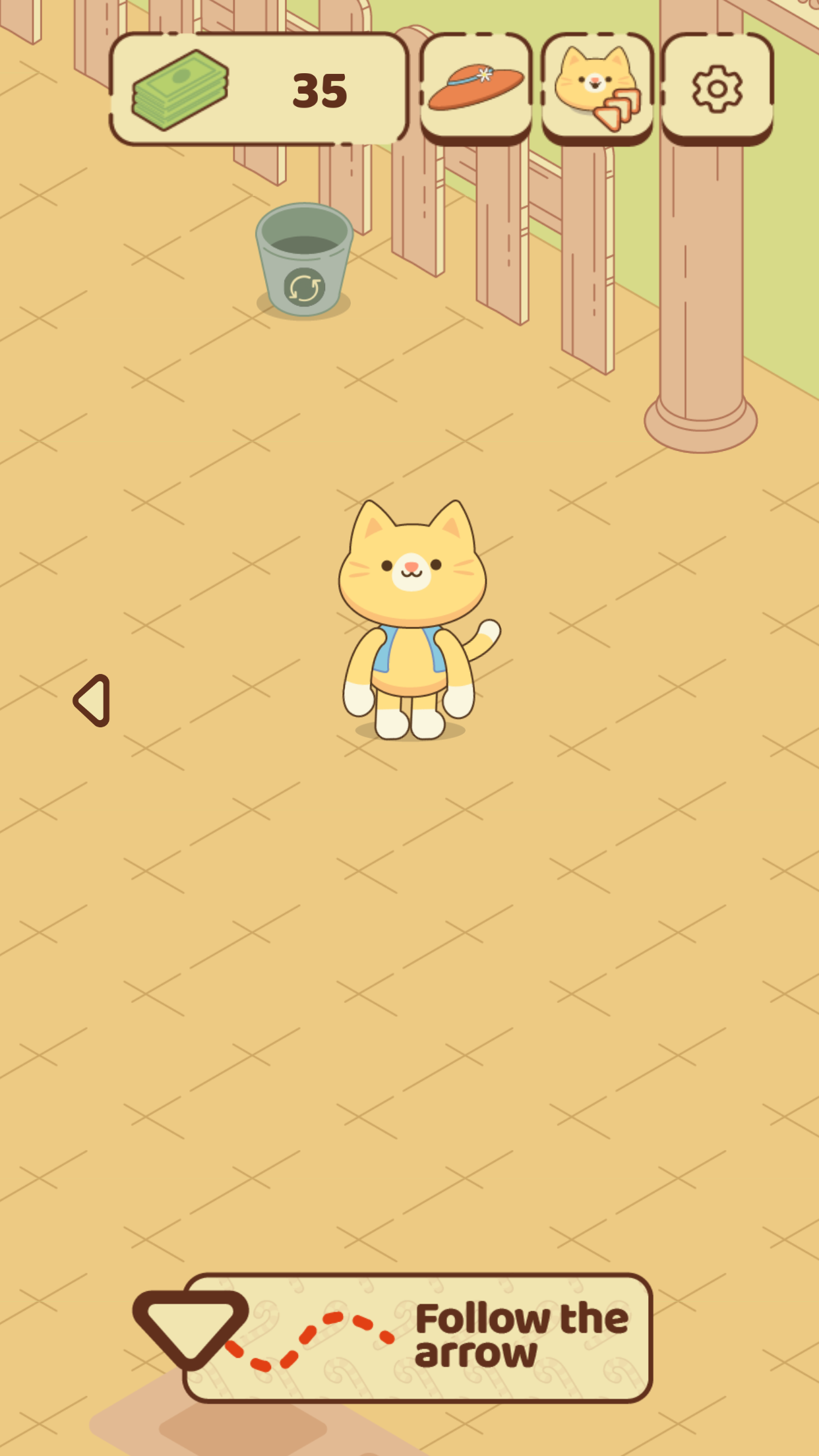The width and height of the screenshot is (819, 1456).
Task: Tap the cash balance panel
Action: [x=258, y=89]
